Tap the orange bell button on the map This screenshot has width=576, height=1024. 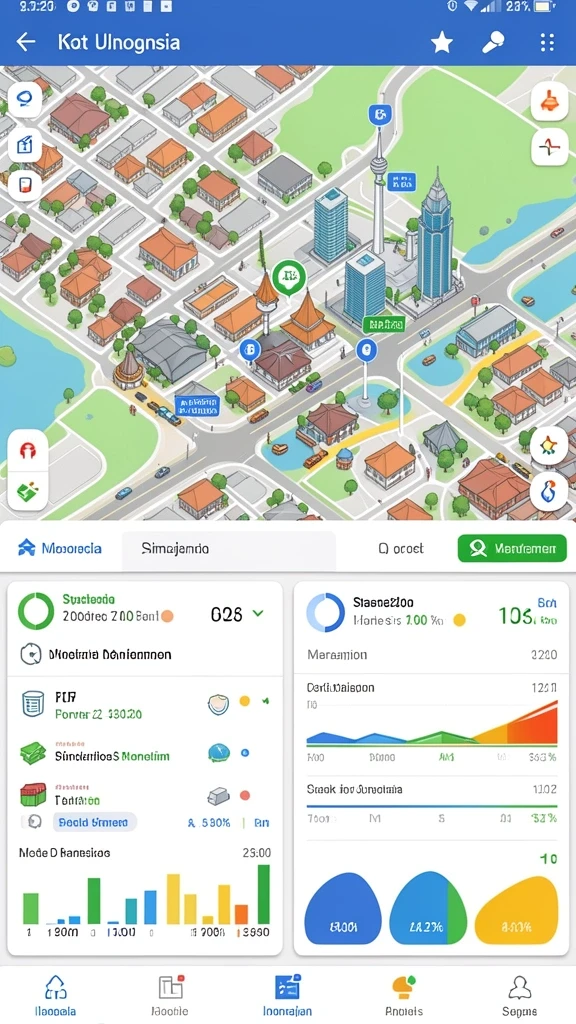coord(549,101)
